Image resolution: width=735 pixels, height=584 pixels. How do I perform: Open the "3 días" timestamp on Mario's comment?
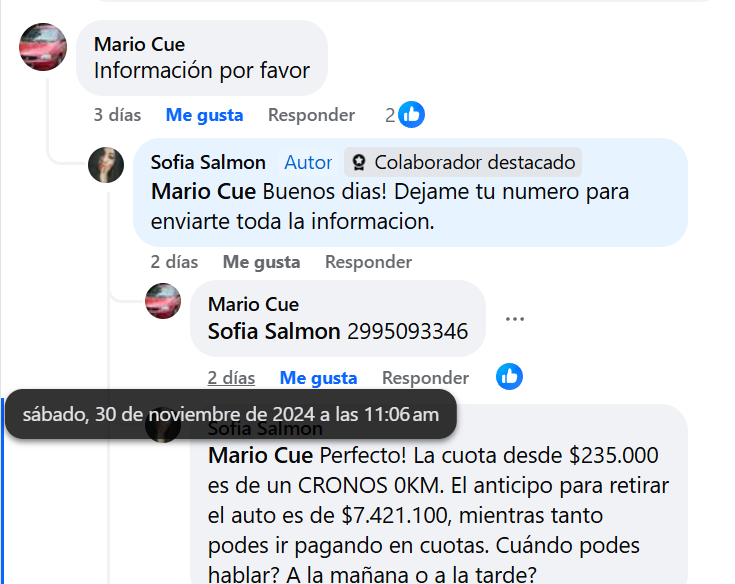pyautogui.click(x=117, y=115)
